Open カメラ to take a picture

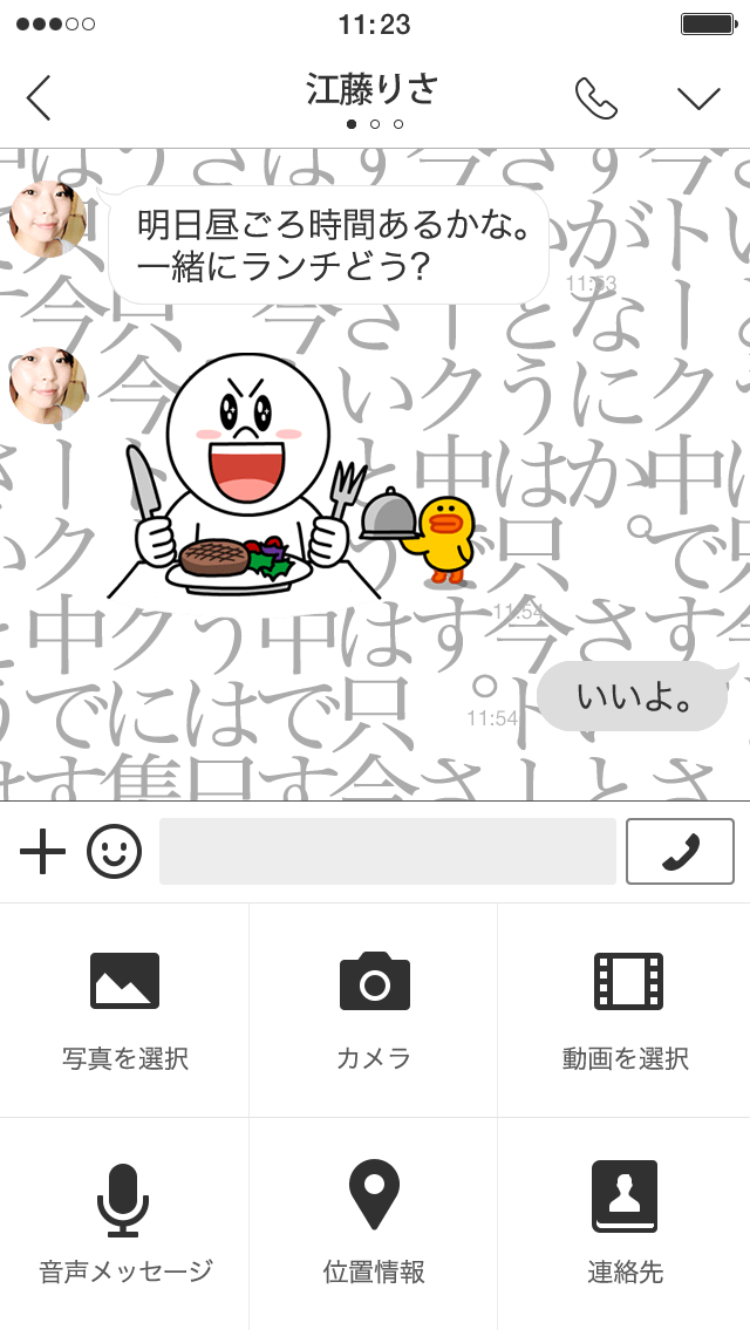click(374, 1010)
